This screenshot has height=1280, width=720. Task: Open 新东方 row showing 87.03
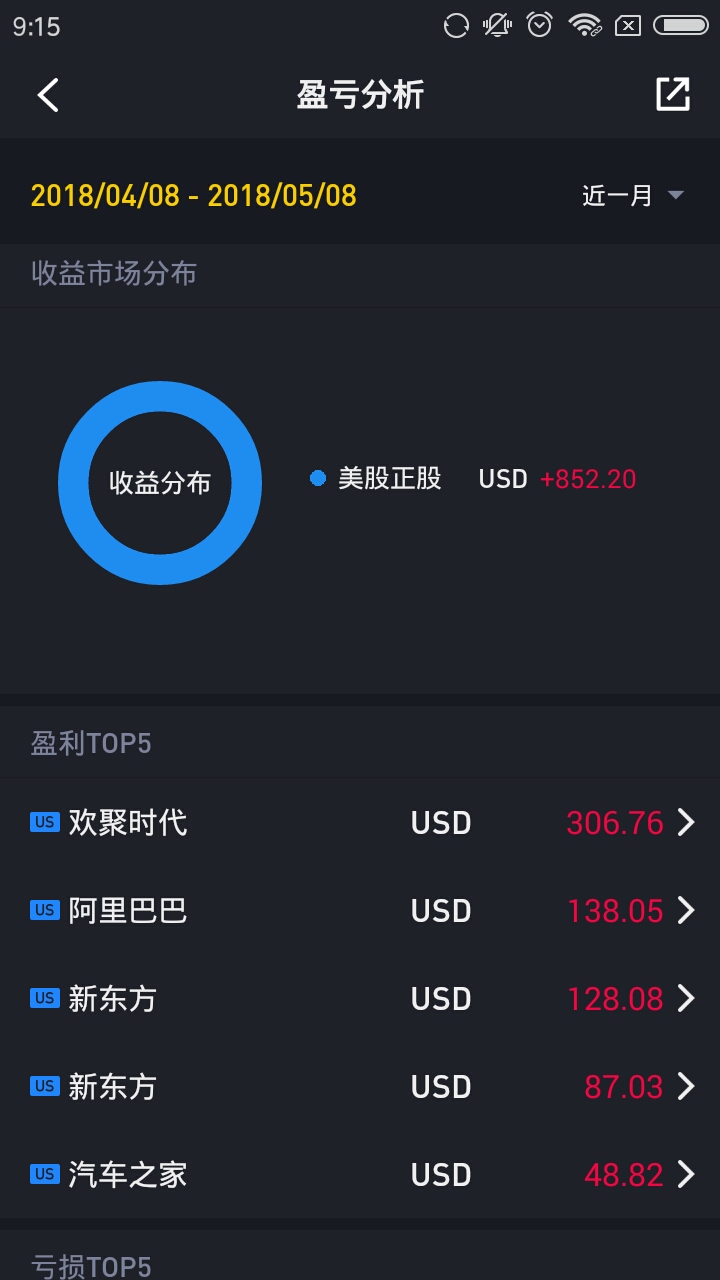click(360, 1087)
